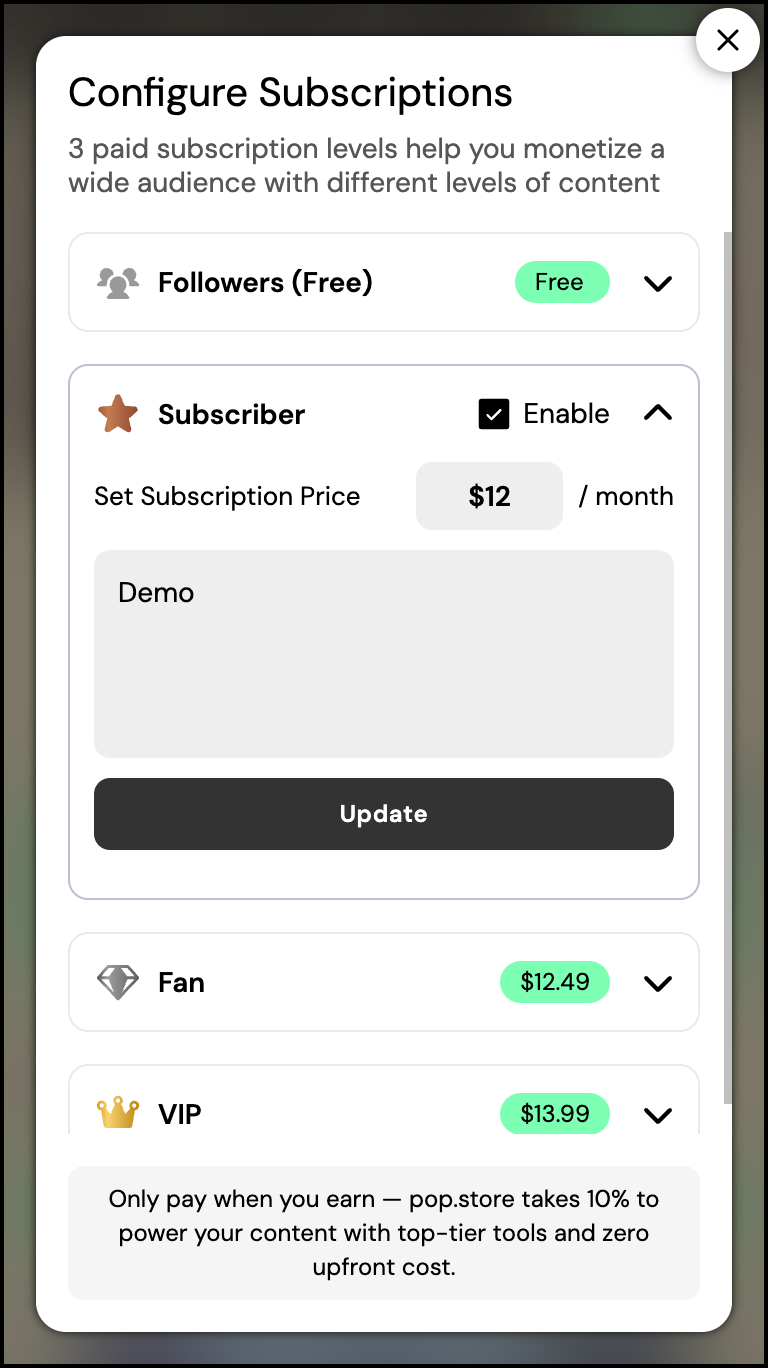The height and width of the screenshot is (1368, 768).
Task: Tap the Update button
Action: 383,814
